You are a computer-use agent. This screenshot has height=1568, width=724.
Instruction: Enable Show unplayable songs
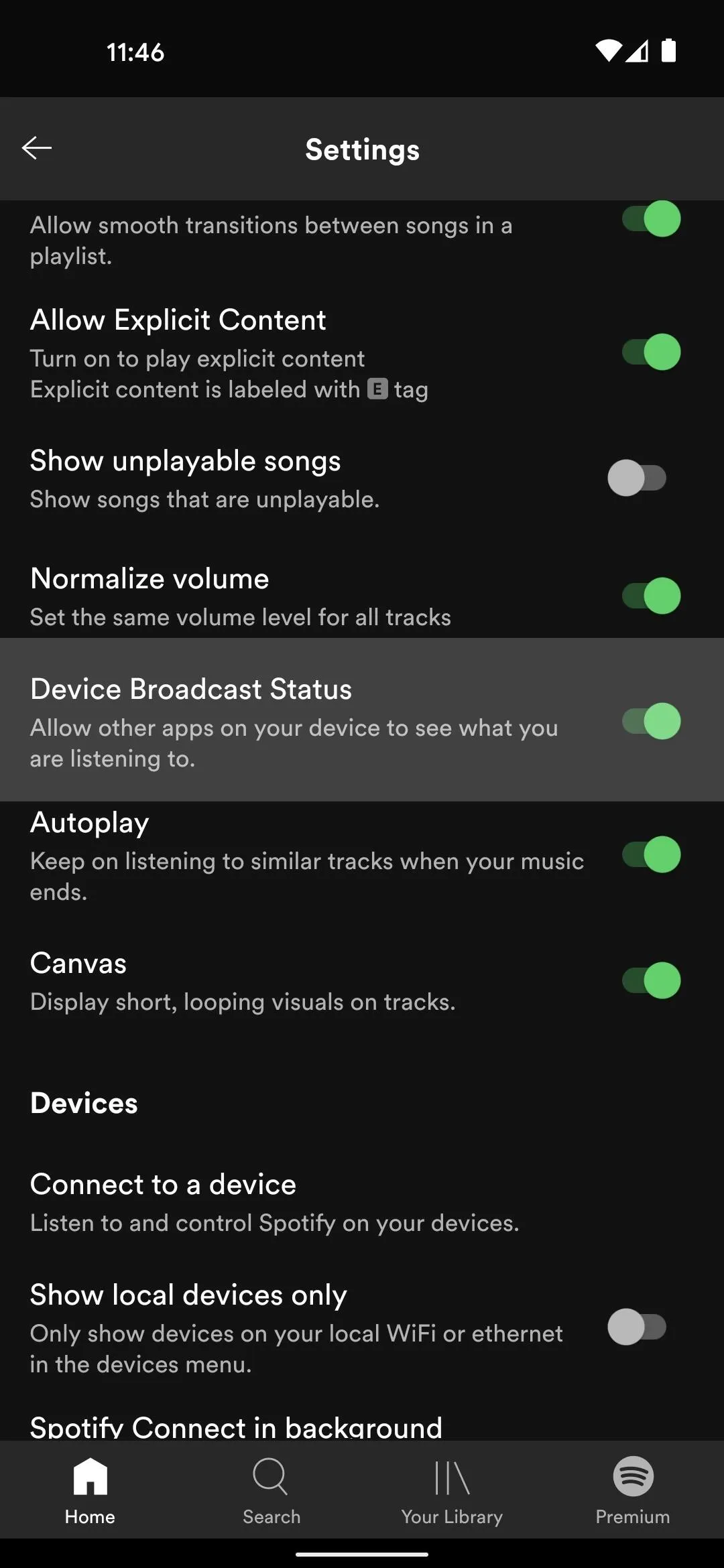point(637,478)
